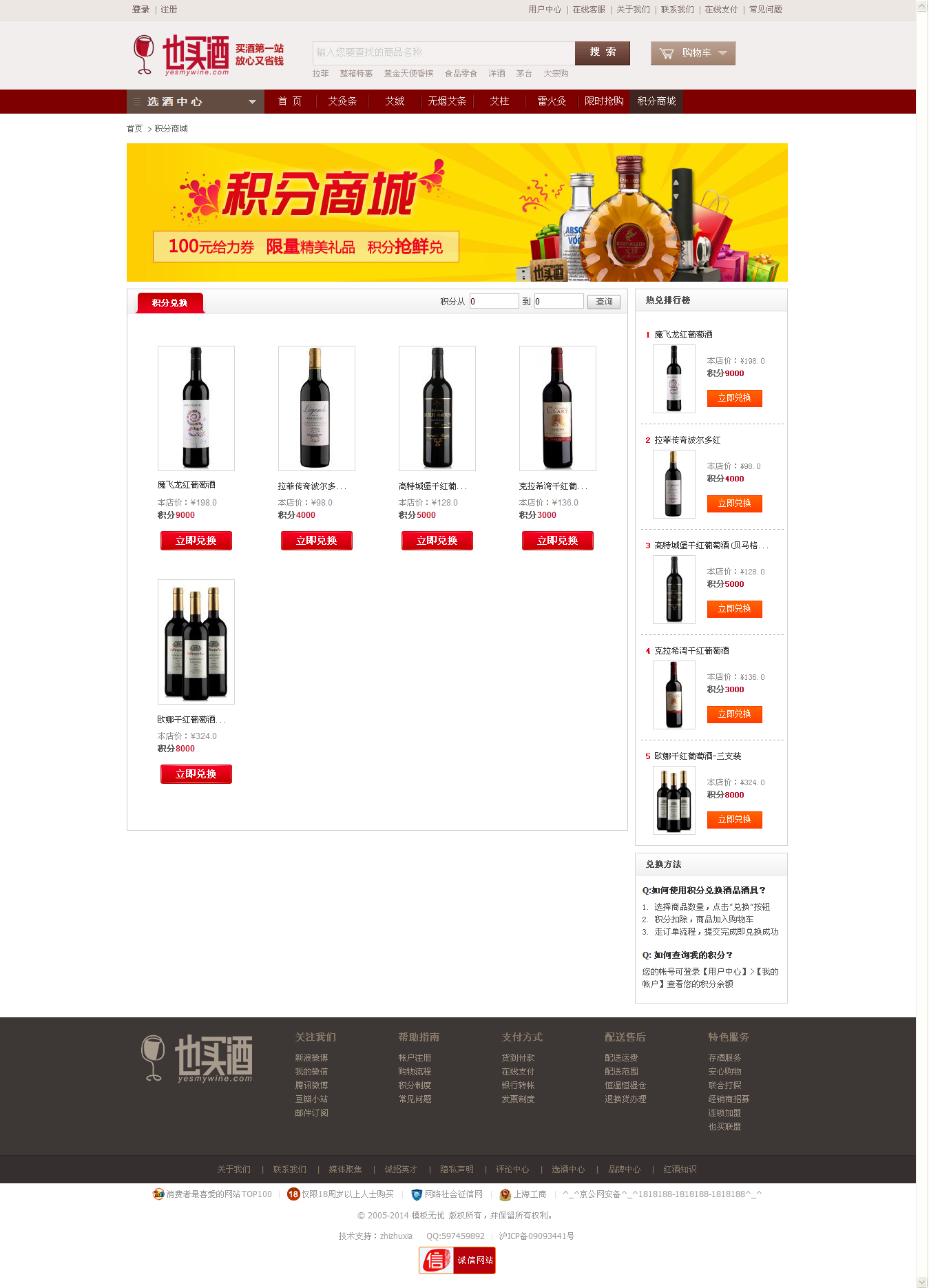Open 用户中心 in the top bar

(x=545, y=10)
